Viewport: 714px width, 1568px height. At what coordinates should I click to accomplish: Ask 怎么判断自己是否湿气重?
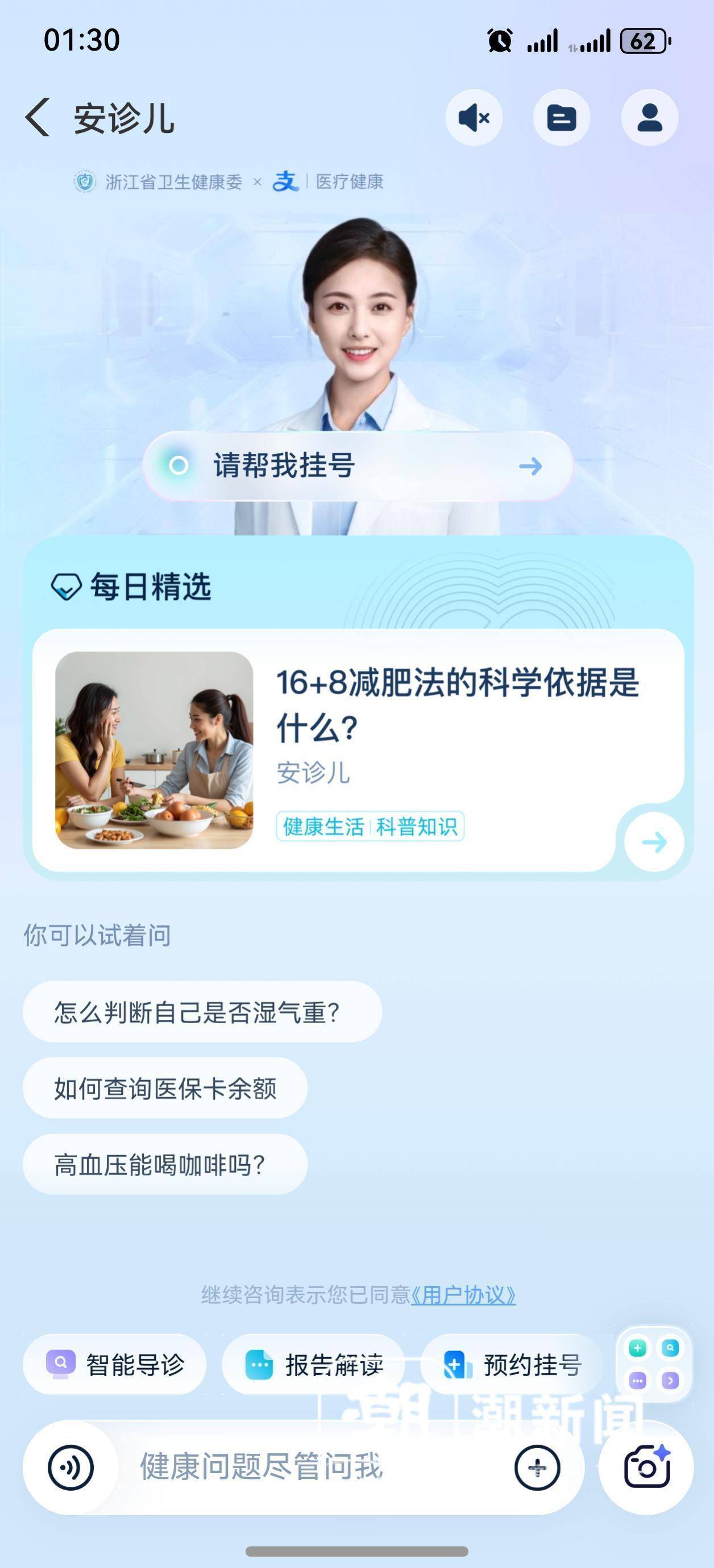coord(202,1012)
